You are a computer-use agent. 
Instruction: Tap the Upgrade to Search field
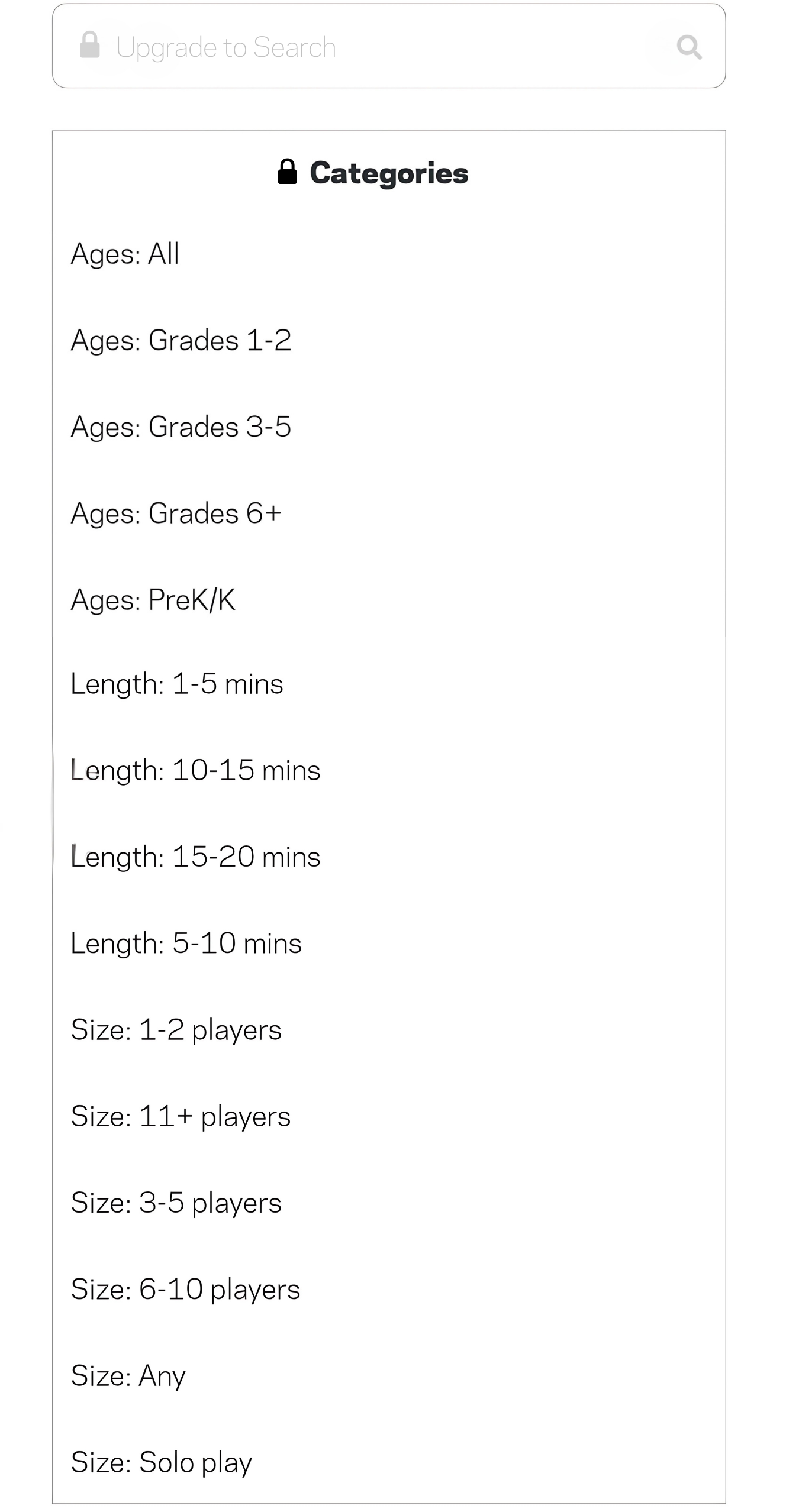tap(388, 46)
